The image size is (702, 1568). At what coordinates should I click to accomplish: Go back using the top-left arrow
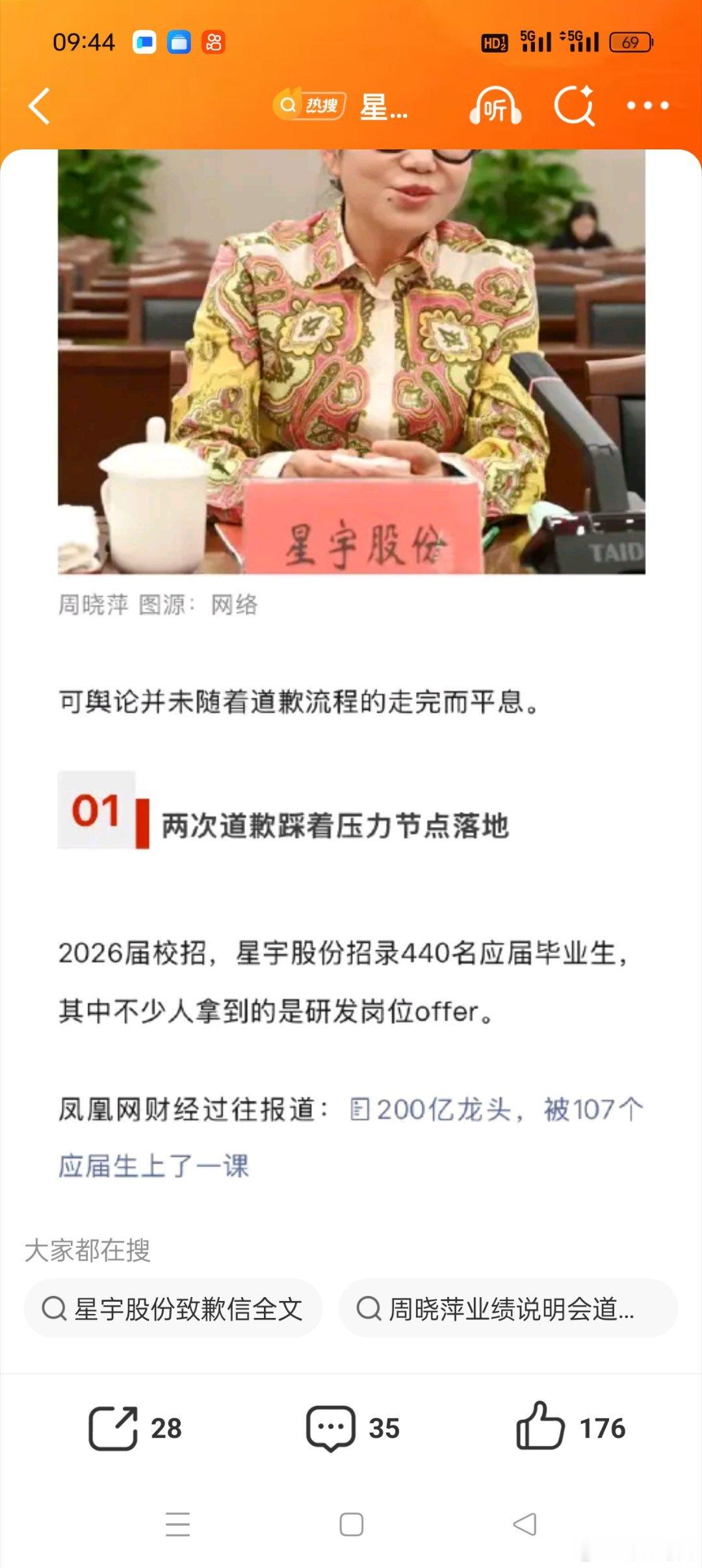tap(40, 106)
